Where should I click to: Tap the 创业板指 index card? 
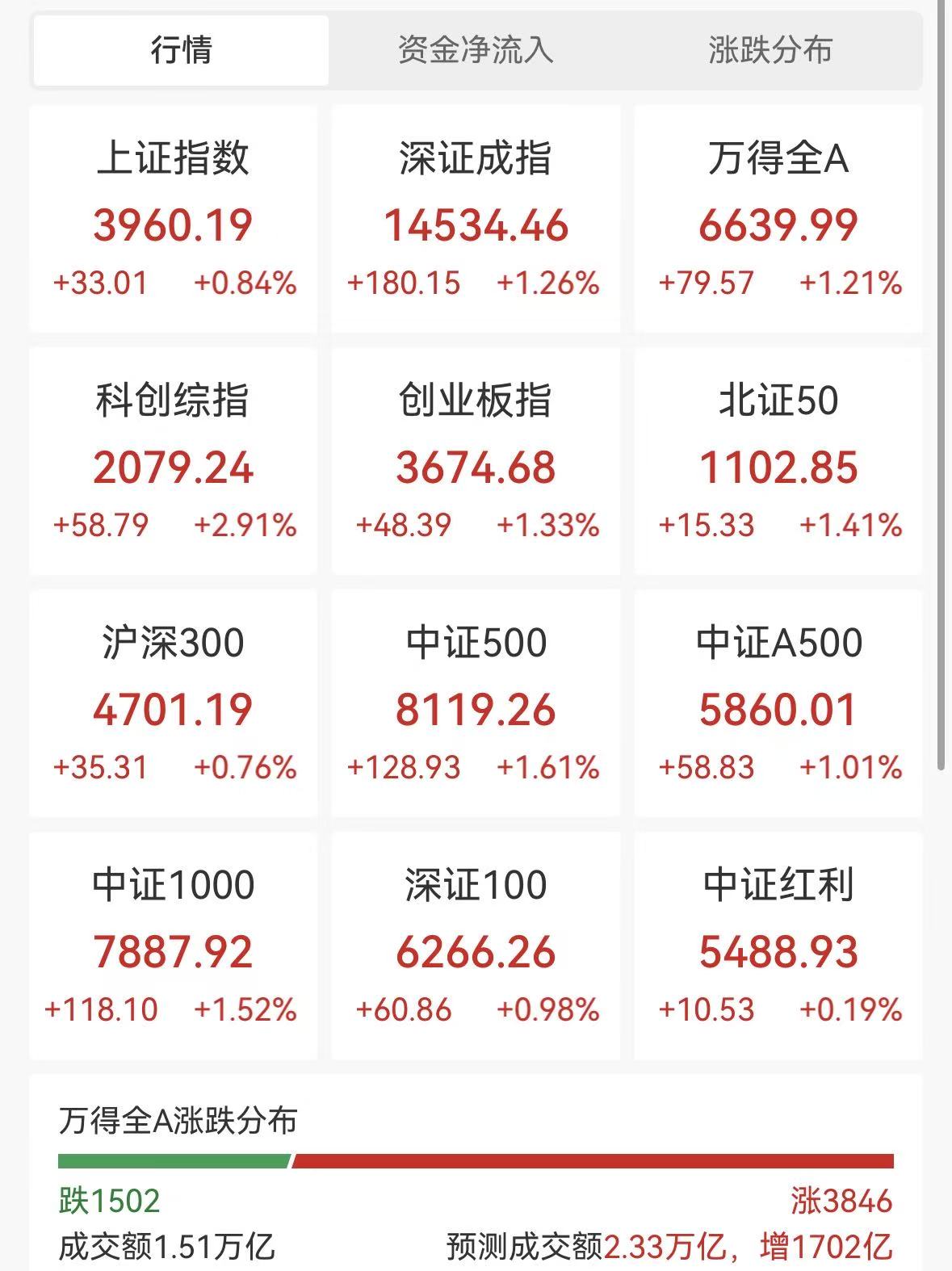[476, 461]
